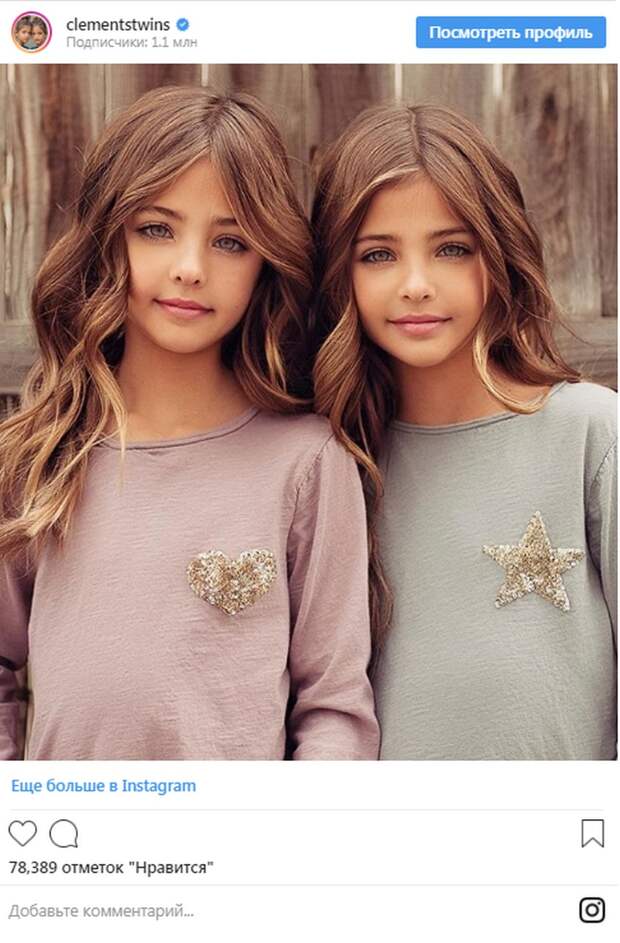This screenshot has width=620, height=943.
Task: Open the Еще больше в Instagram link
Action: (x=104, y=786)
